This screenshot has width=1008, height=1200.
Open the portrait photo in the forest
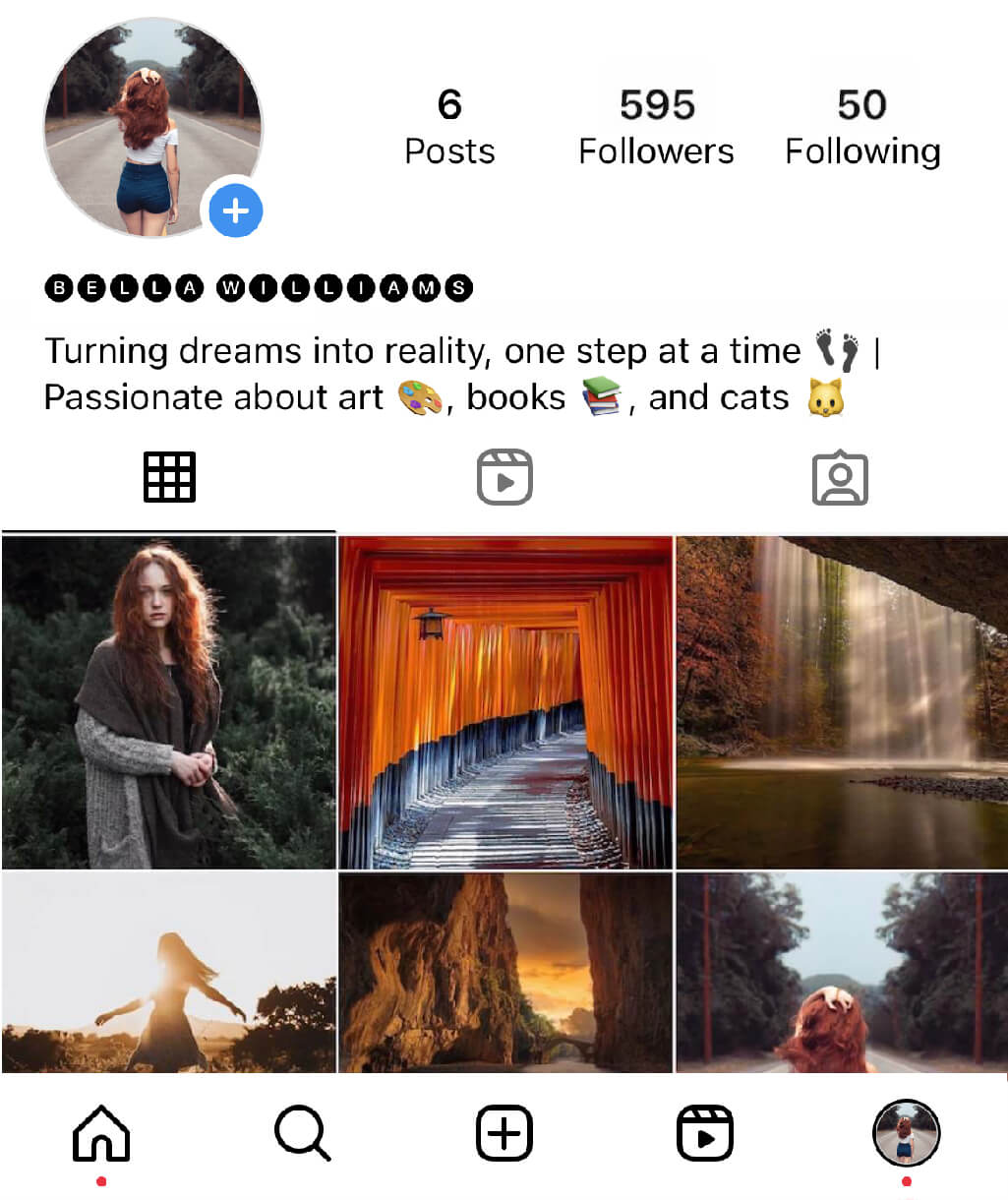coord(169,701)
